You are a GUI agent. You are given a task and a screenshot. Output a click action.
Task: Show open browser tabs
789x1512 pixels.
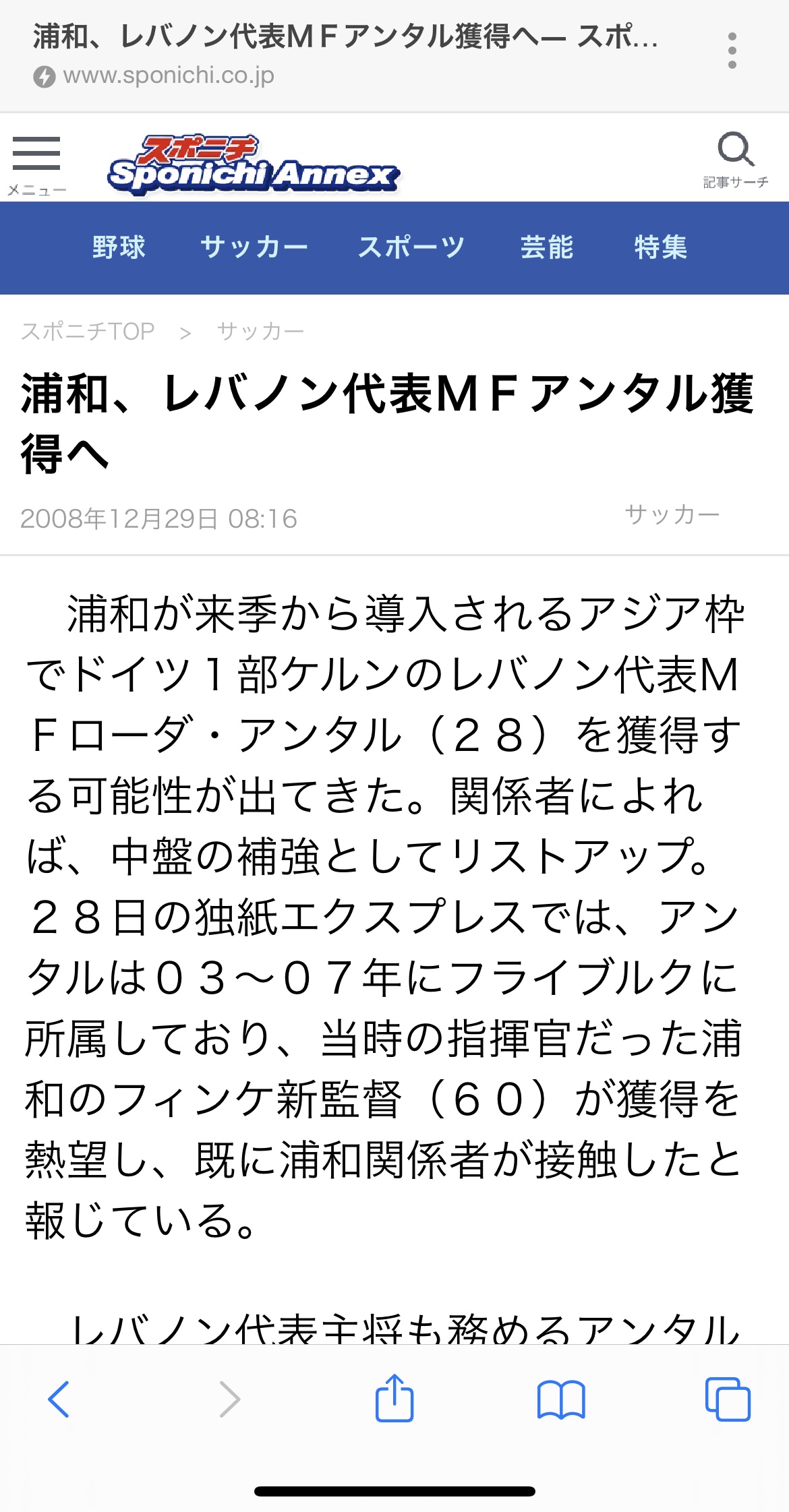tap(728, 1399)
